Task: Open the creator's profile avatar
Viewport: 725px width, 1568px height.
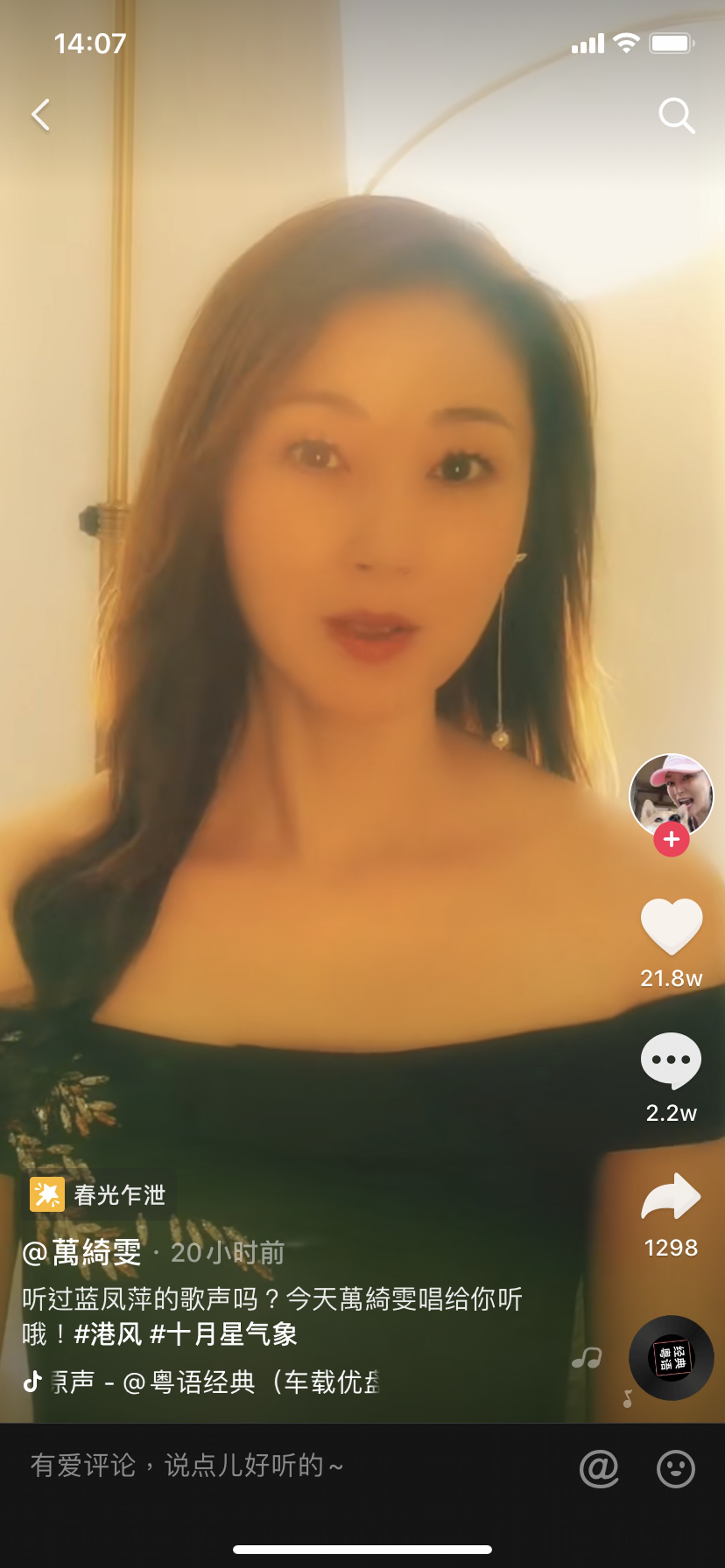Action: point(671,793)
